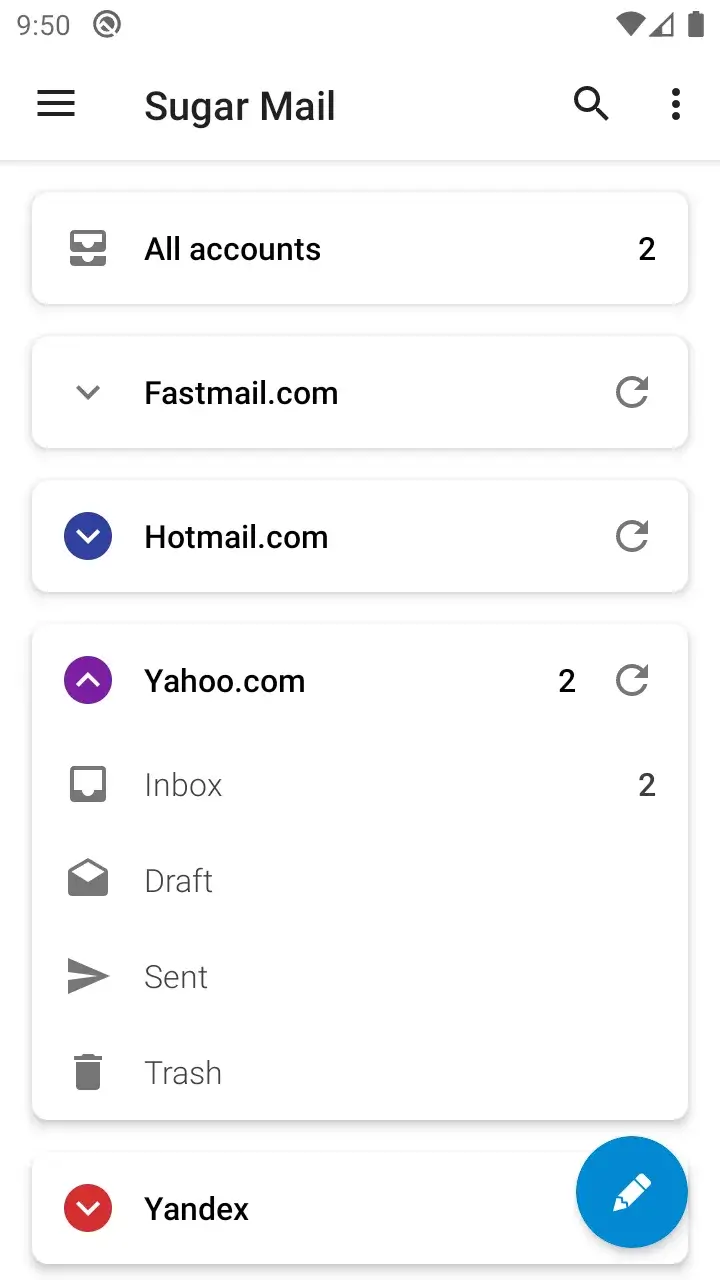The width and height of the screenshot is (720, 1280).
Task: Open the search function
Action: (x=592, y=104)
